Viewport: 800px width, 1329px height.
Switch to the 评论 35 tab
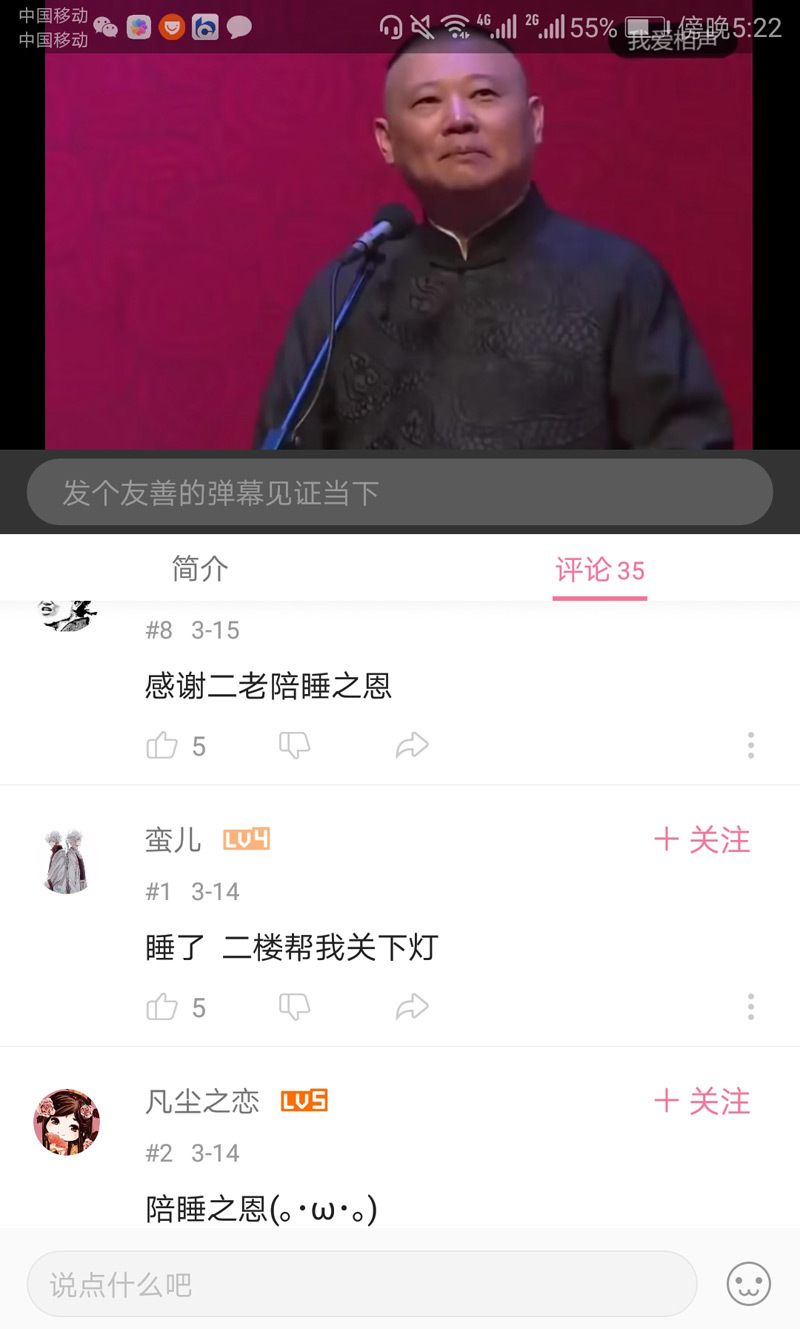point(600,570)
